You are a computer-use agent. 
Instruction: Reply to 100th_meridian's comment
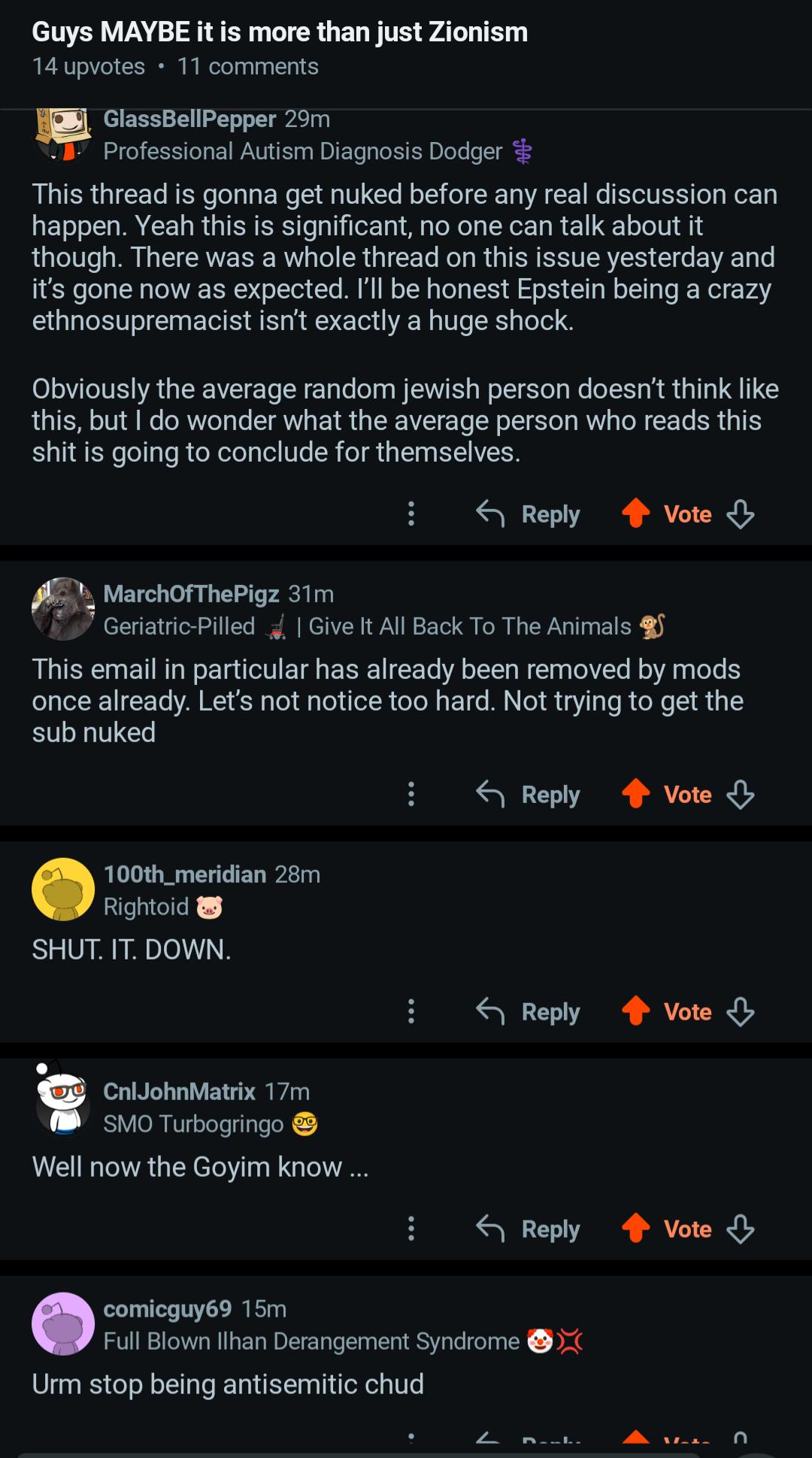click(x=529, y=1012)
